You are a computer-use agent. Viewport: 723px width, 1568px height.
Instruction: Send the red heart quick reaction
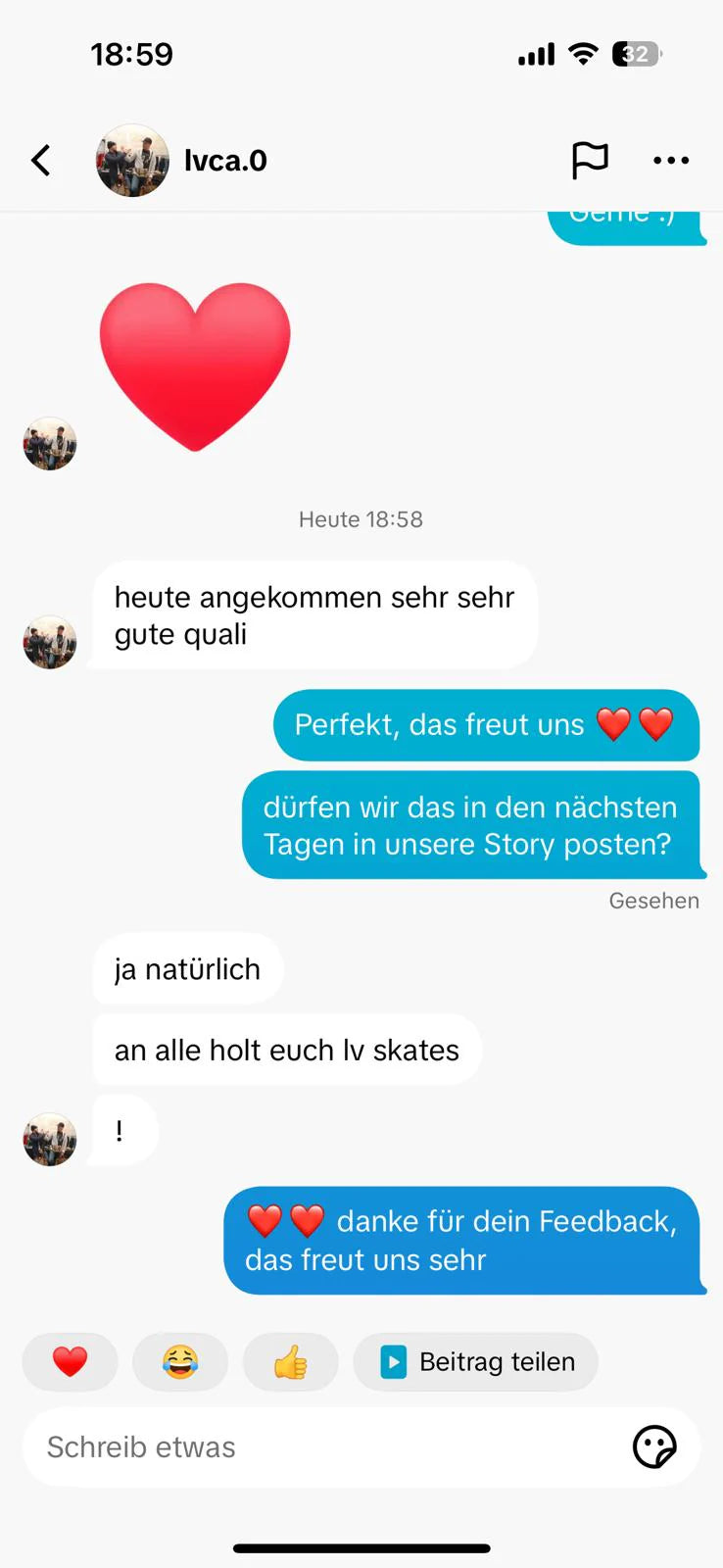71,1361
